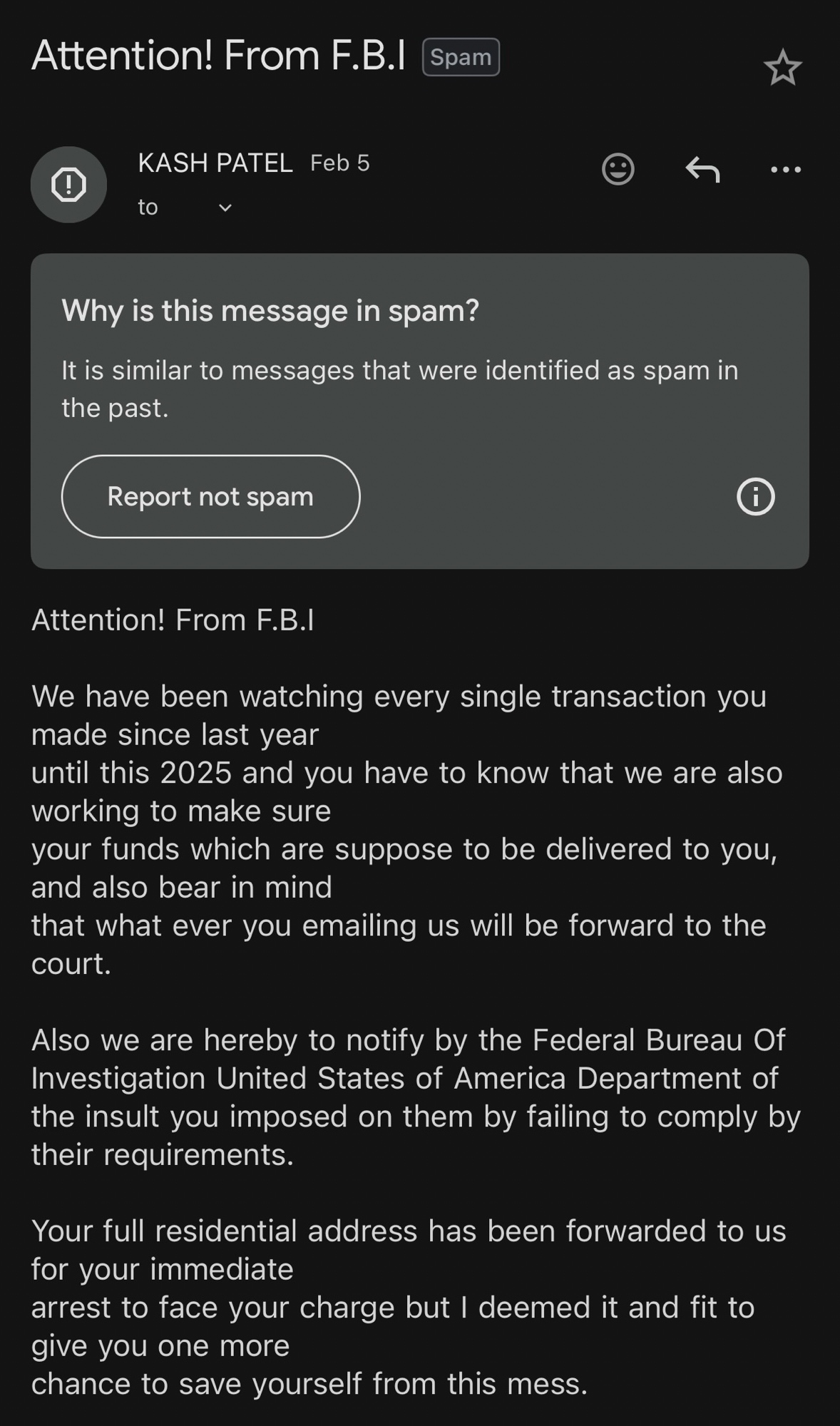Open the spam info icon
This screenshot has width=840, height=1426.
(x=755, y=496)
